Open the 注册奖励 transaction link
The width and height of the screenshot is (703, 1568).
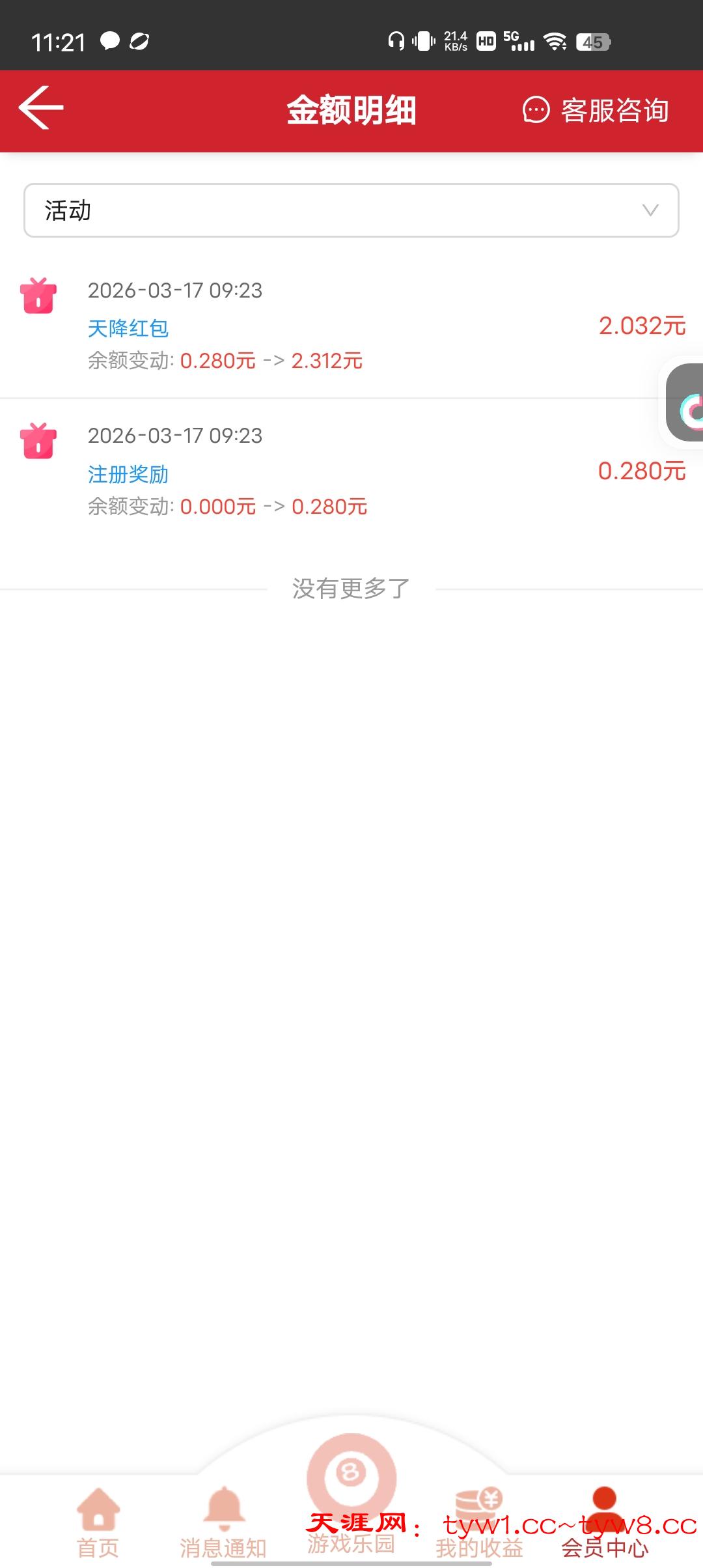128,474
